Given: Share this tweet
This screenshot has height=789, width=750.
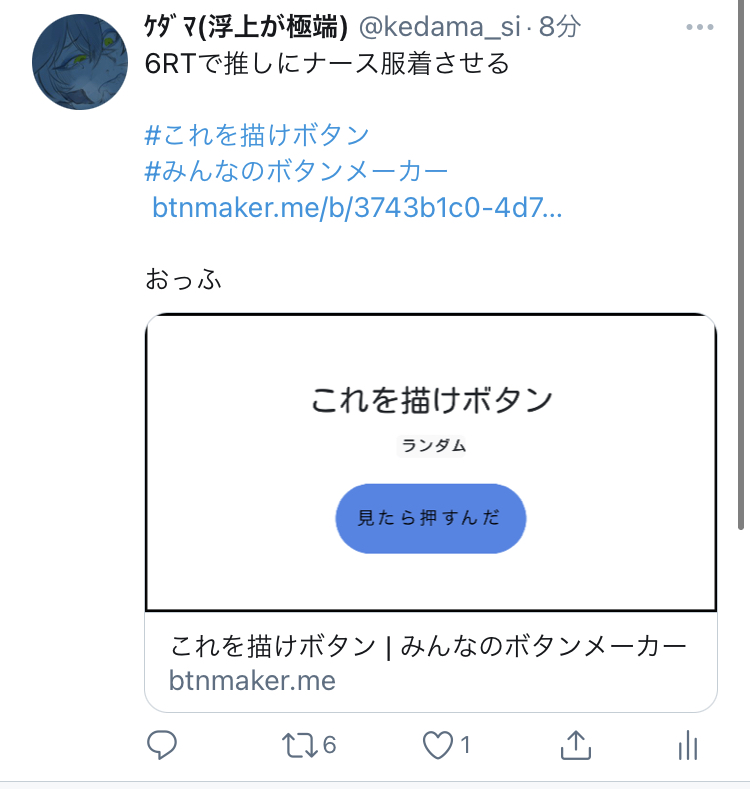Looking at the screenshot, I should tap(575, 745).
